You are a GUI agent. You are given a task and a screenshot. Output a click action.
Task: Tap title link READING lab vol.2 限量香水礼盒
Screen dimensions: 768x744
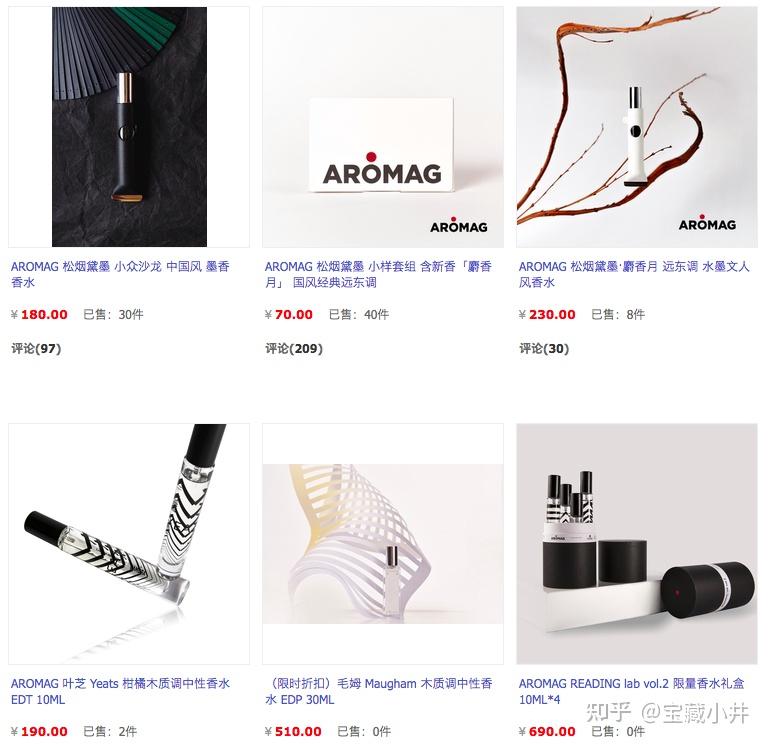(x=632, y=691)
